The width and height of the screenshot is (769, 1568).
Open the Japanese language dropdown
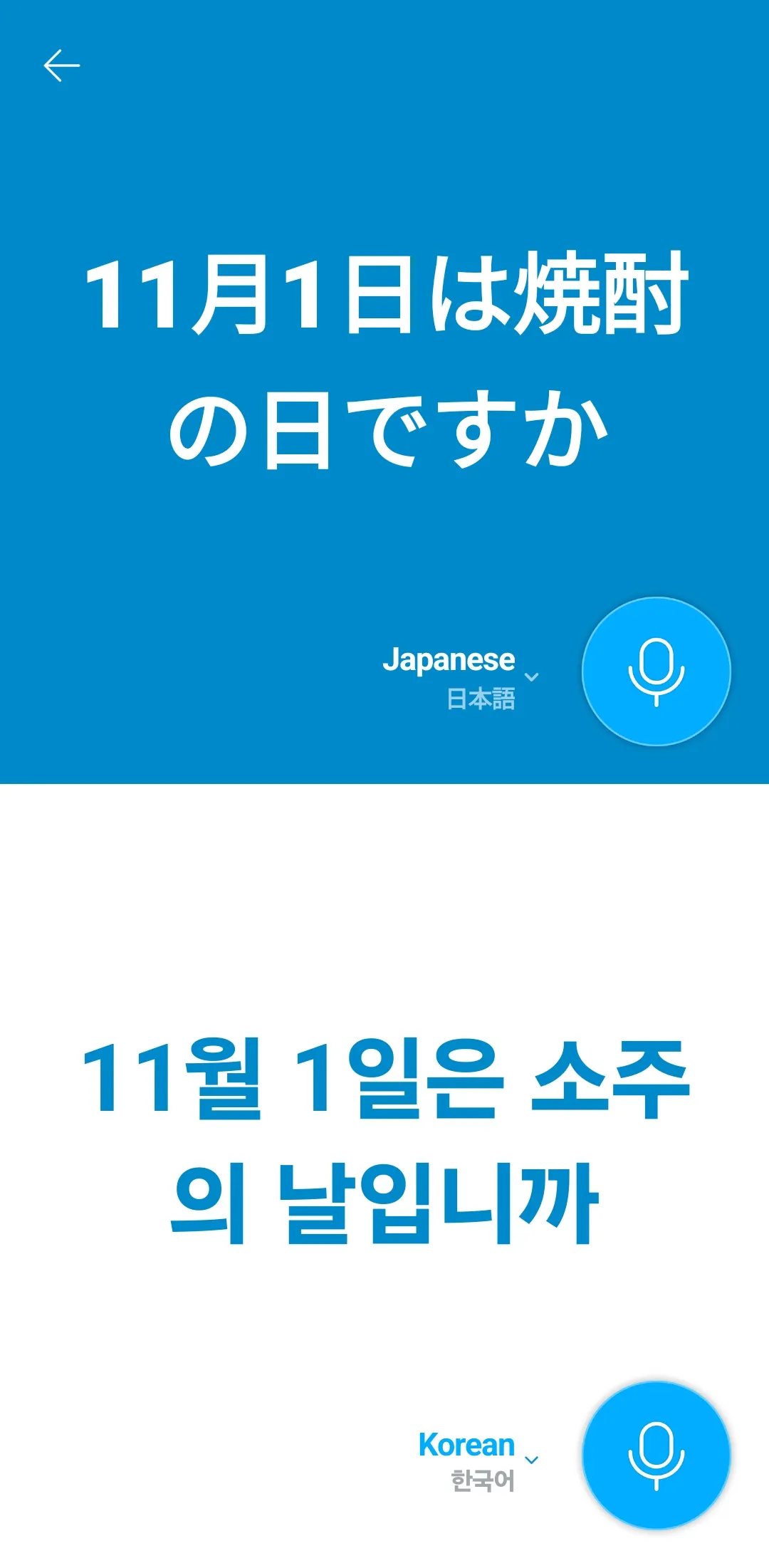click(461, 676)
